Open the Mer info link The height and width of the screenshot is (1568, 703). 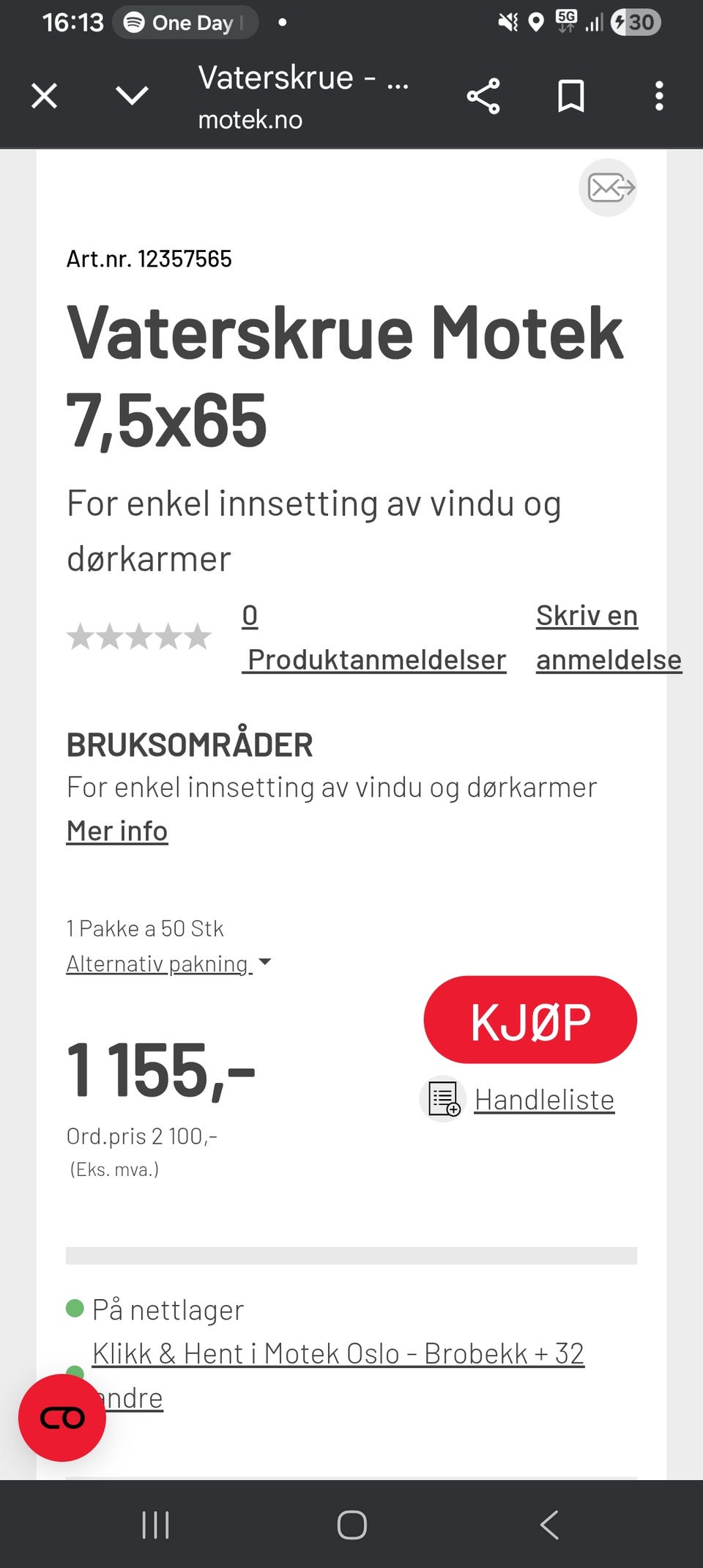coord(117,831)
